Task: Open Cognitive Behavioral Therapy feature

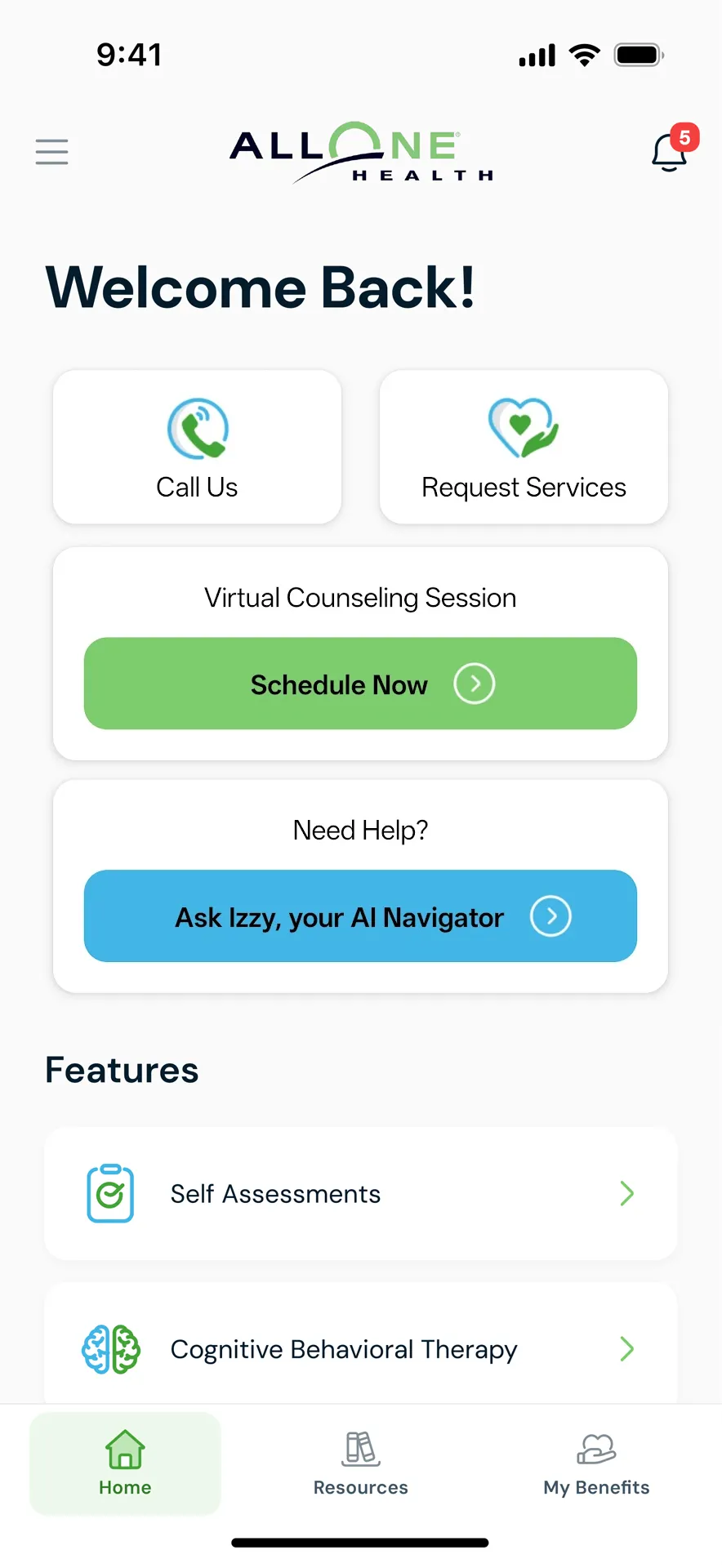Action: pos(360,1348)
